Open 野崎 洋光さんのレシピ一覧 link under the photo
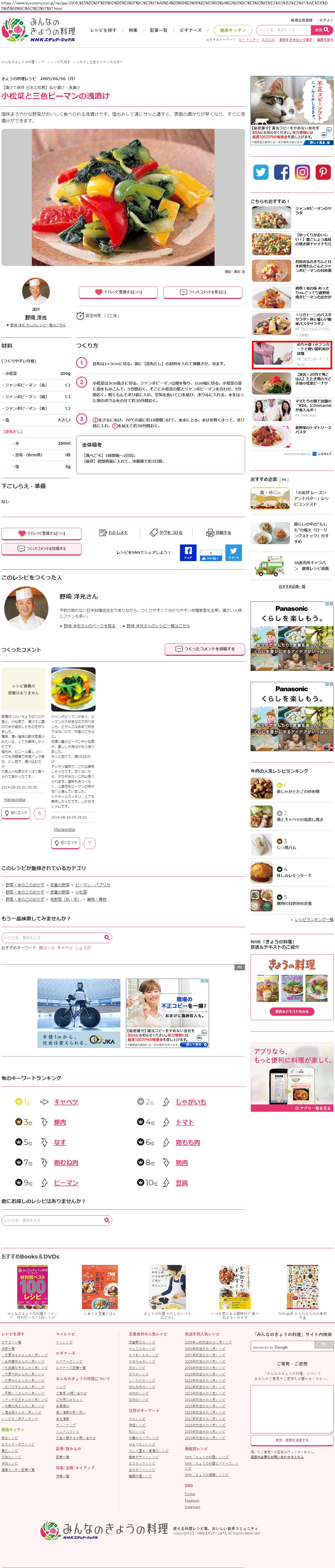The height and width of the screenshot is (1568, 335). [38, 325]
